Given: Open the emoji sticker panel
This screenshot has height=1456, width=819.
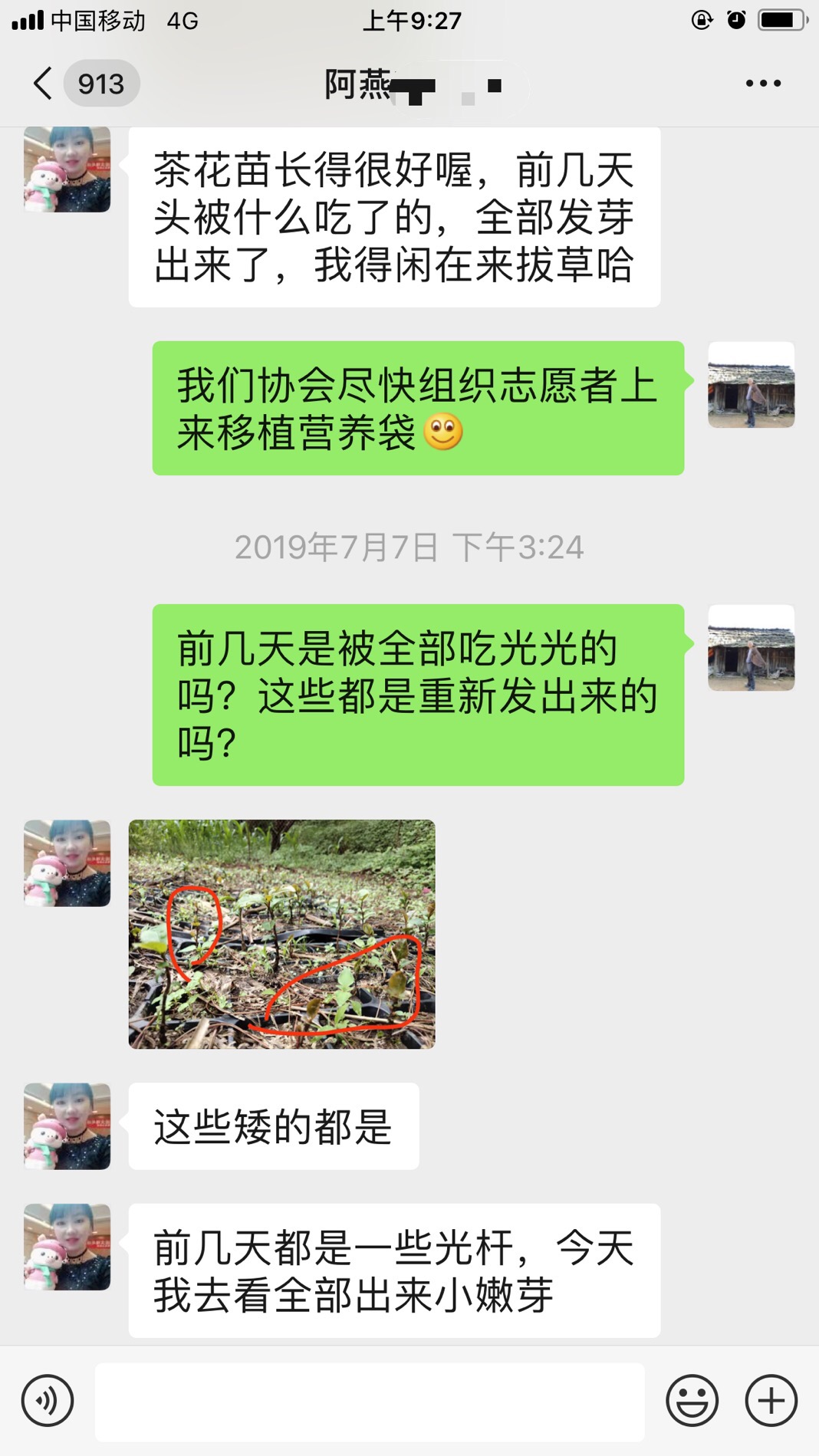Looking at the screenshot, I should click(692, 1400).
